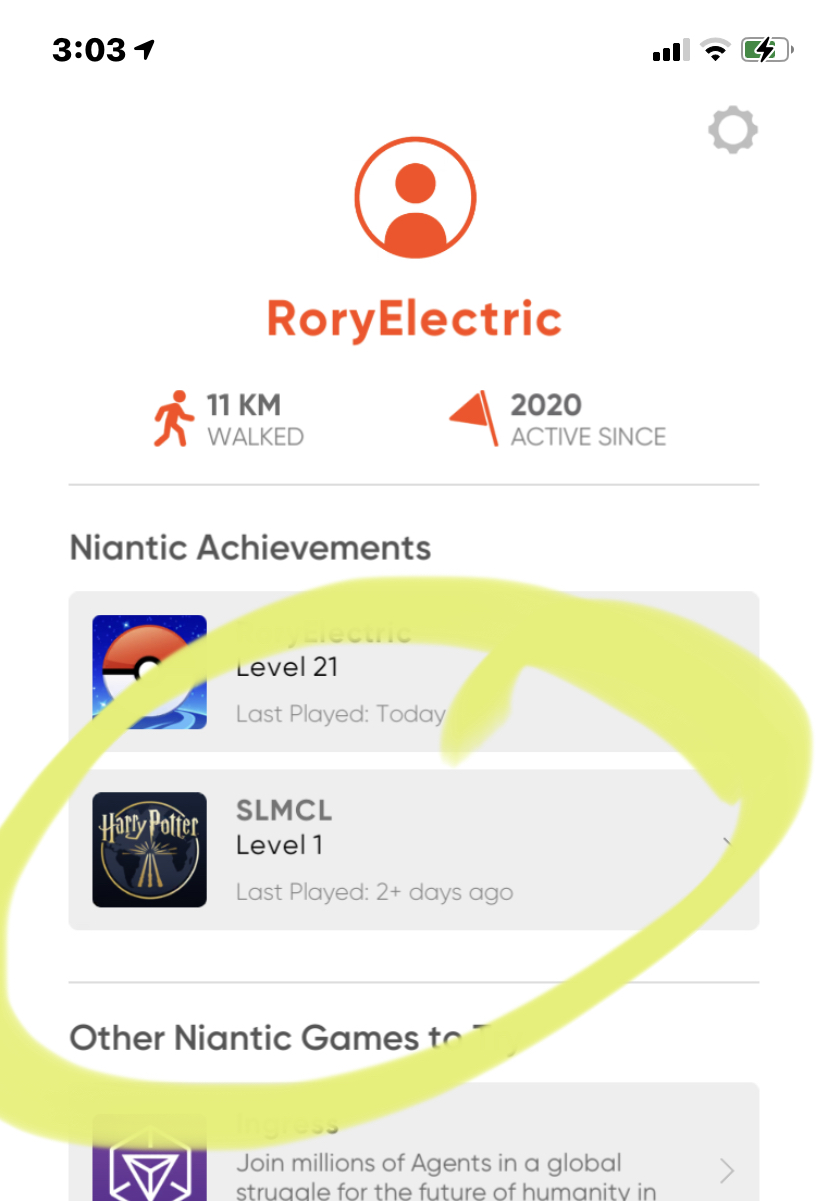Open the Pokémon GO Level 21 card
This screenshot has height=1201, width=828.
click(413, 672)
